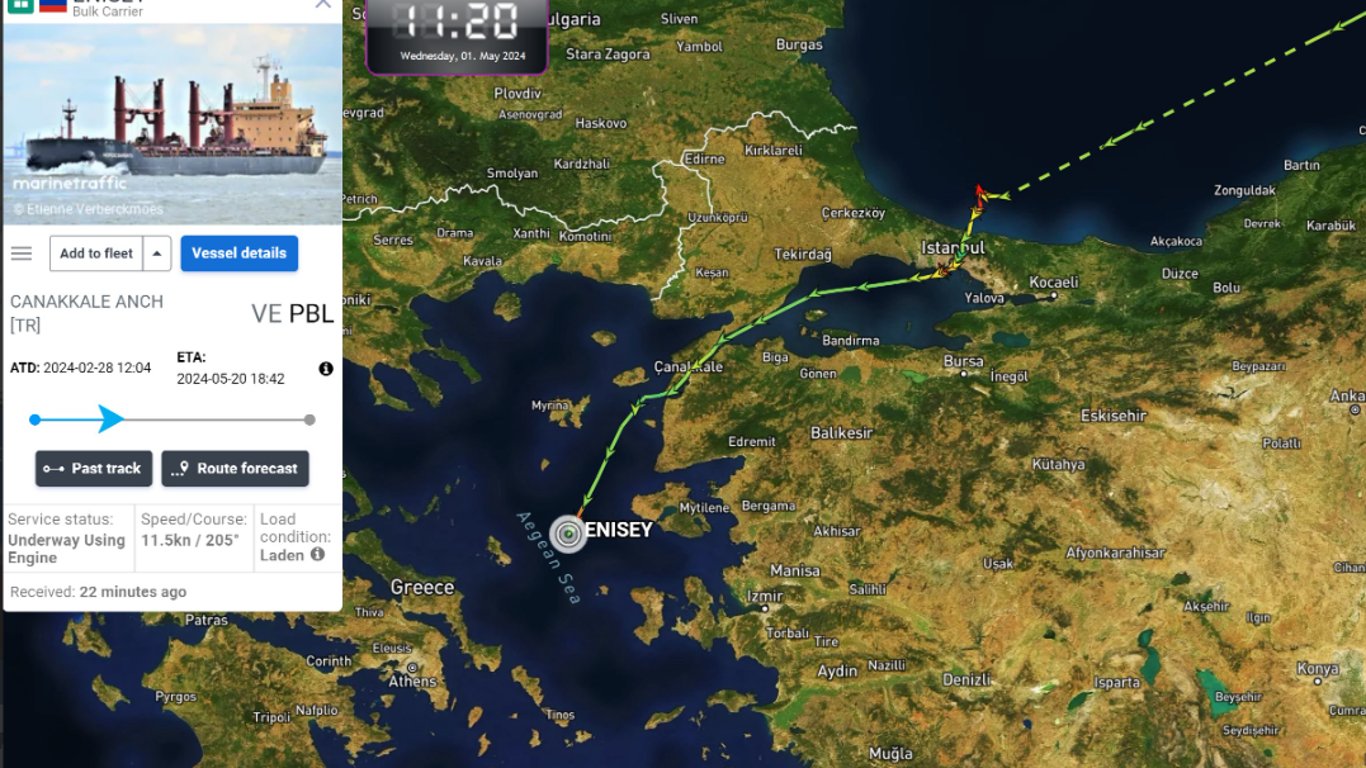Open Load condition info icon
This screenshot has height=768, width=1366.
[x=317, y=554]
